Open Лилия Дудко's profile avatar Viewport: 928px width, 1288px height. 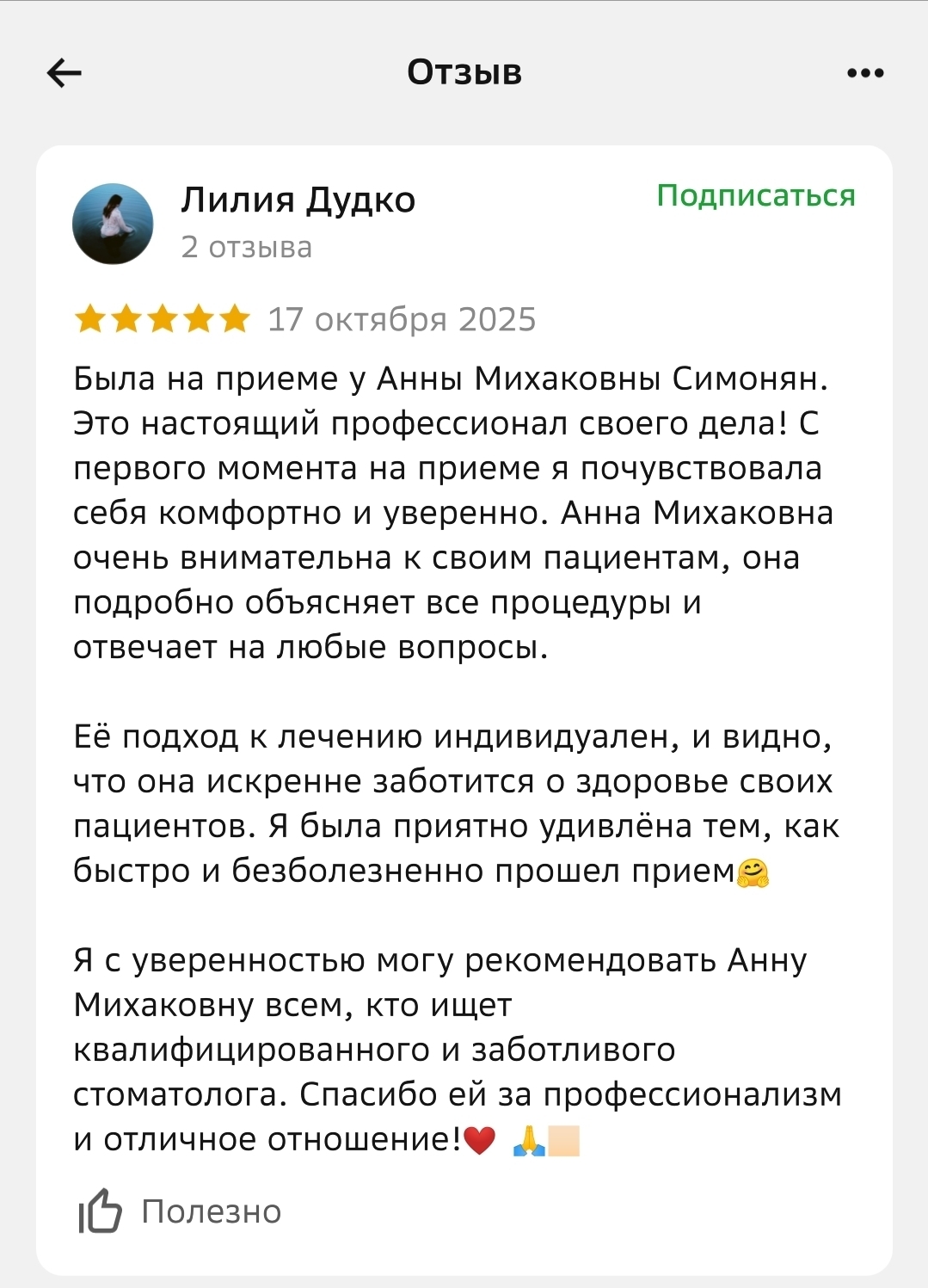[x=113, y=224]
